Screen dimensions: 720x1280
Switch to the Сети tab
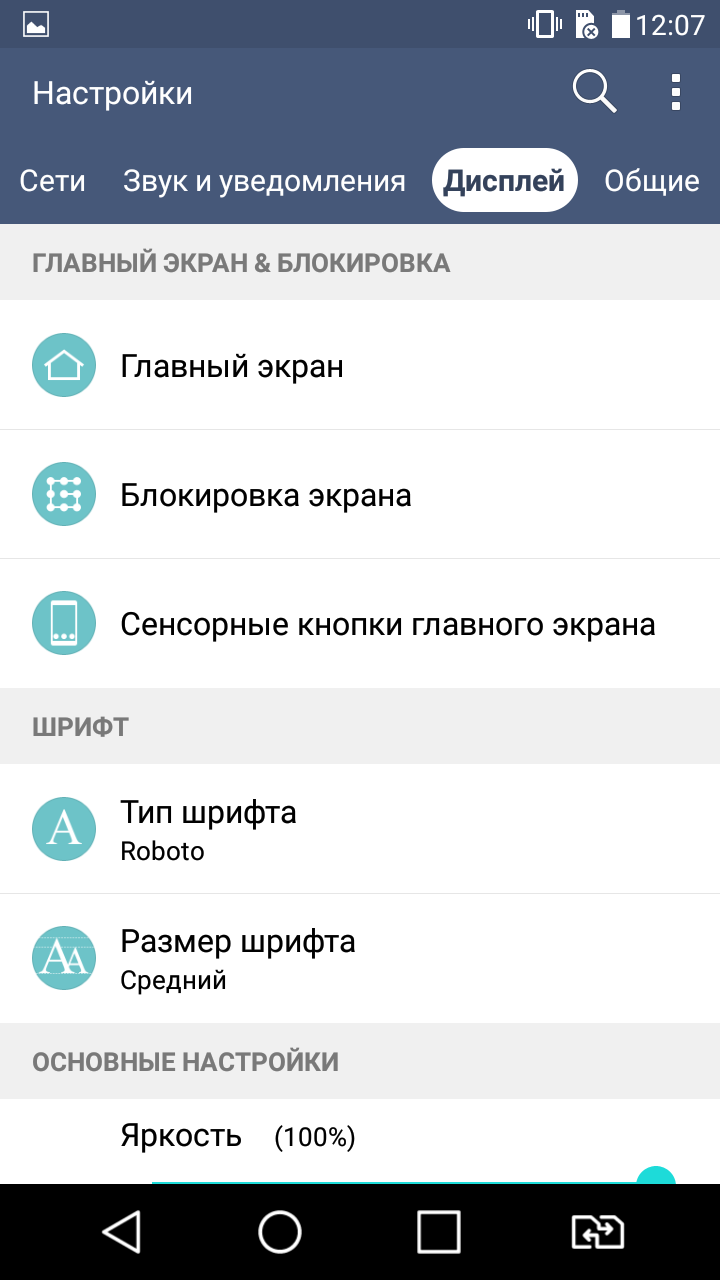[53, 181]
